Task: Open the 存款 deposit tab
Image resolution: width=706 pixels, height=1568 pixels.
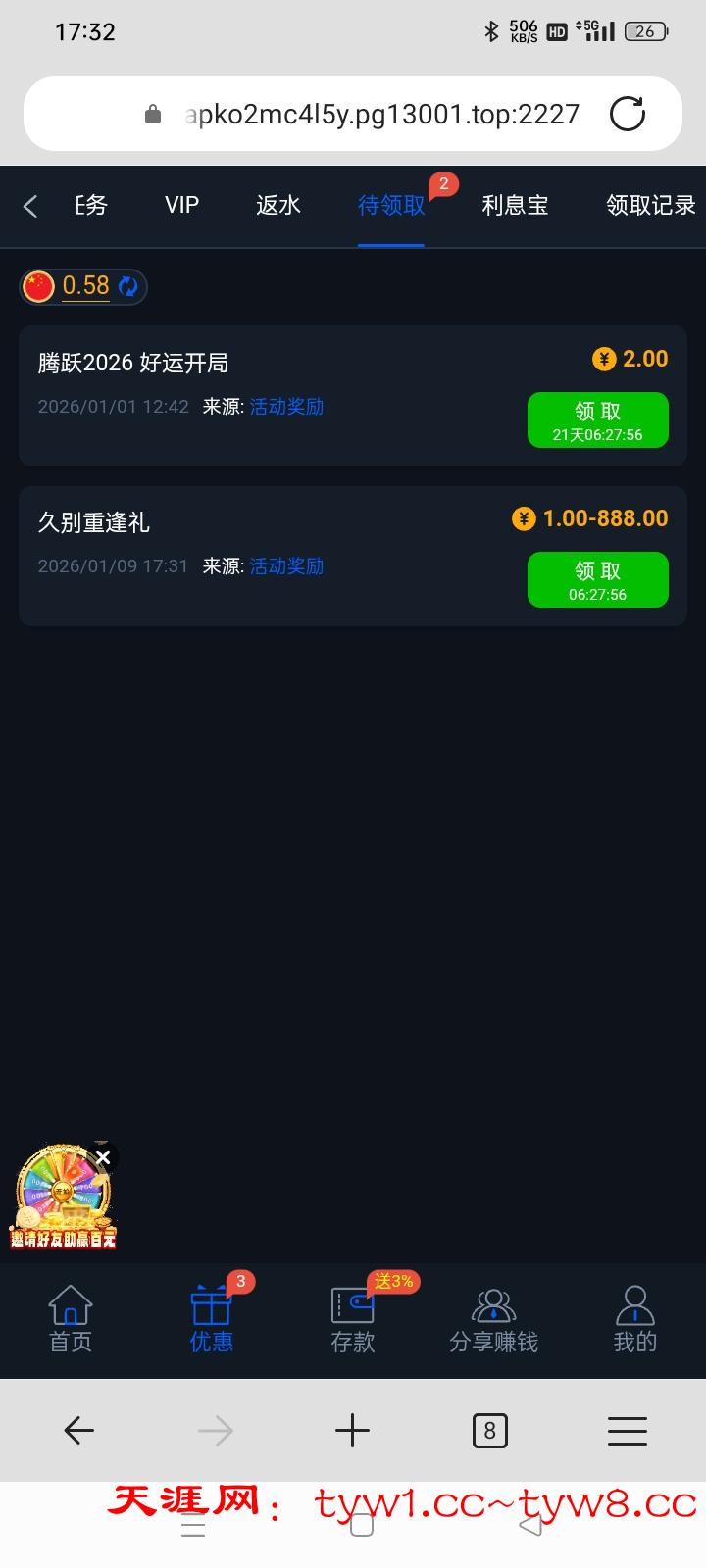Action: tap(352, 1319)
